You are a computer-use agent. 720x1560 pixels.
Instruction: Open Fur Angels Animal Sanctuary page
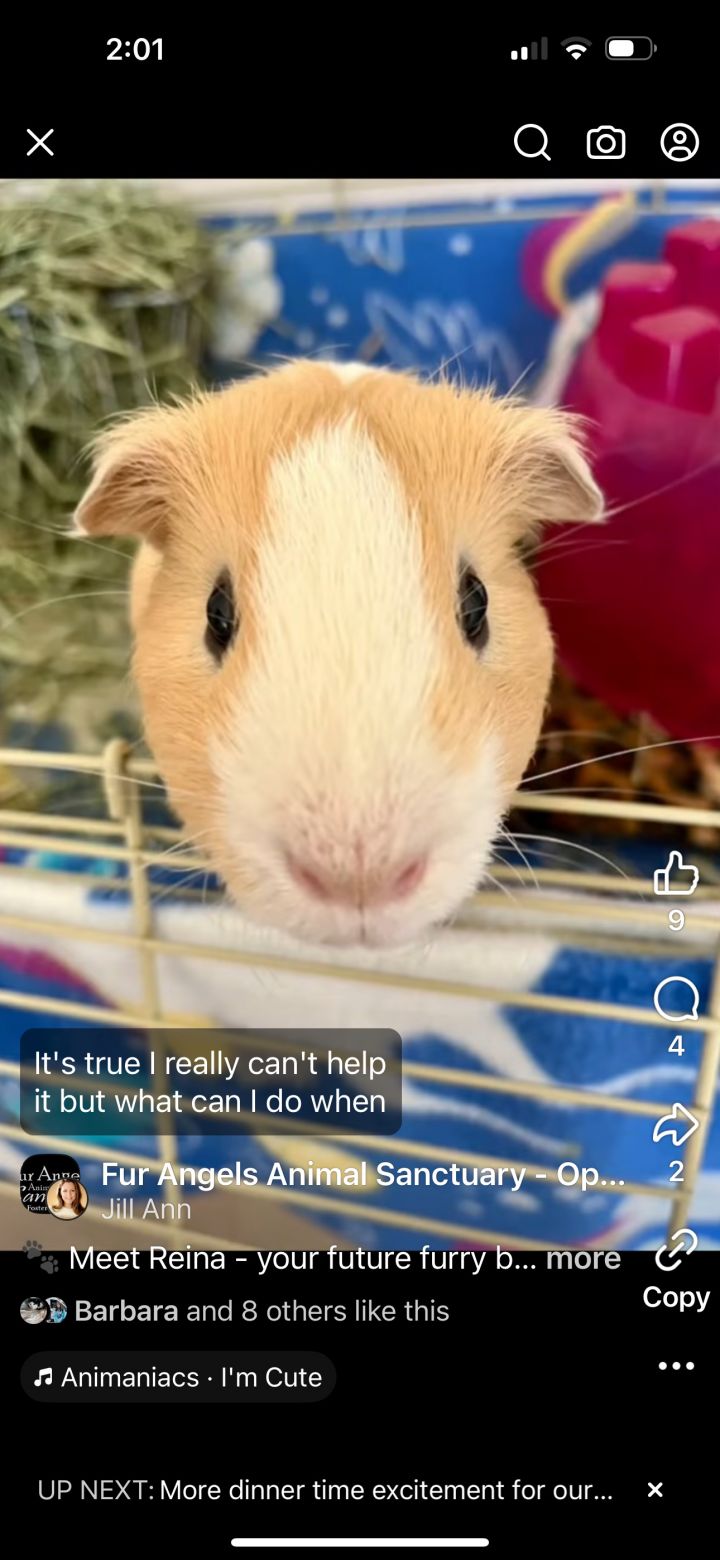[x=363, y=1174]
